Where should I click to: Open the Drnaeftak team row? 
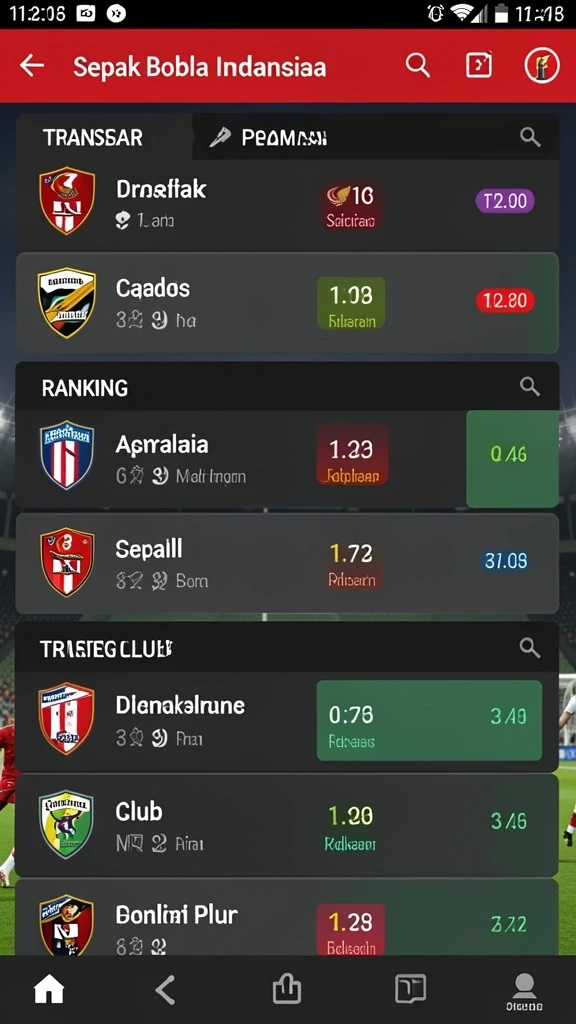[x=287, y=204]
